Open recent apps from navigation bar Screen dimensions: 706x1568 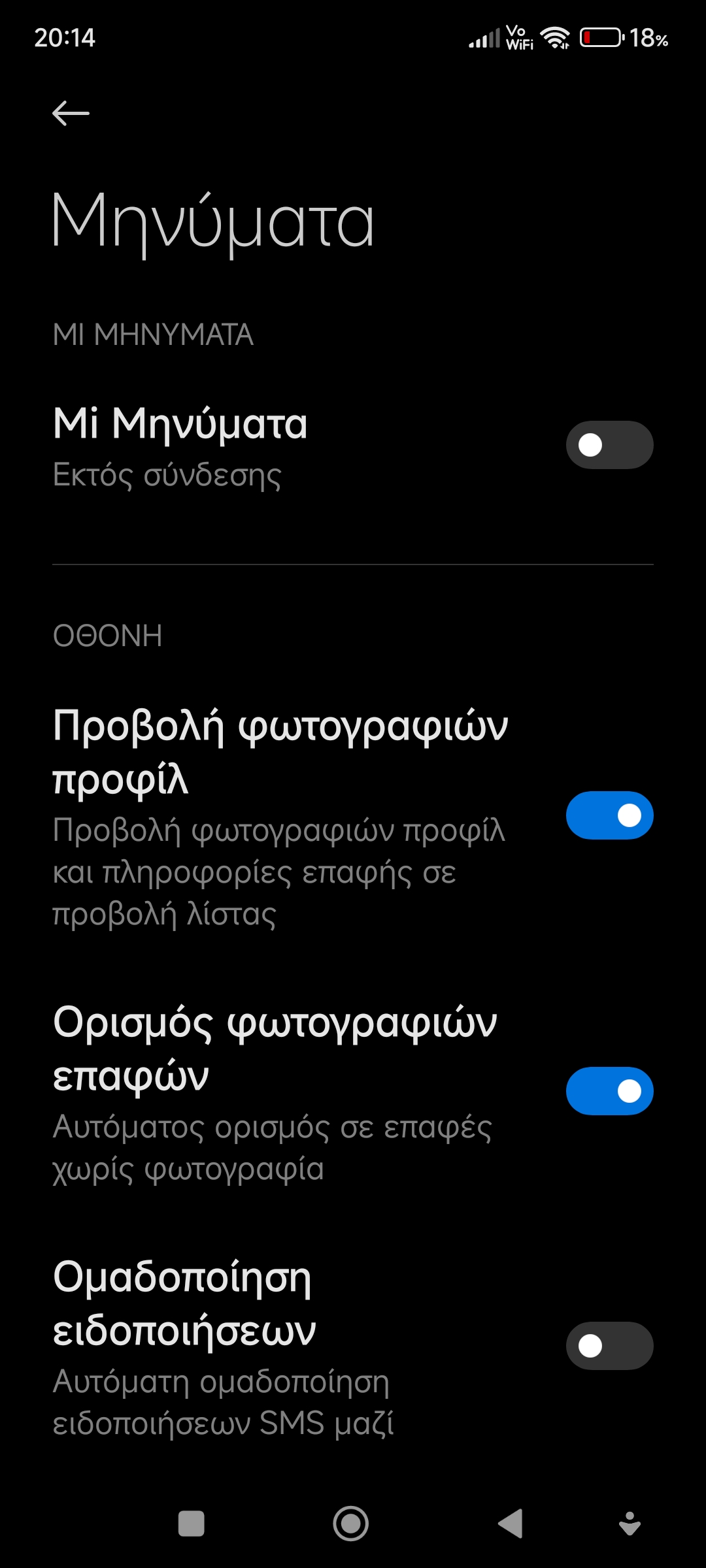click(x=192, y=1524)
